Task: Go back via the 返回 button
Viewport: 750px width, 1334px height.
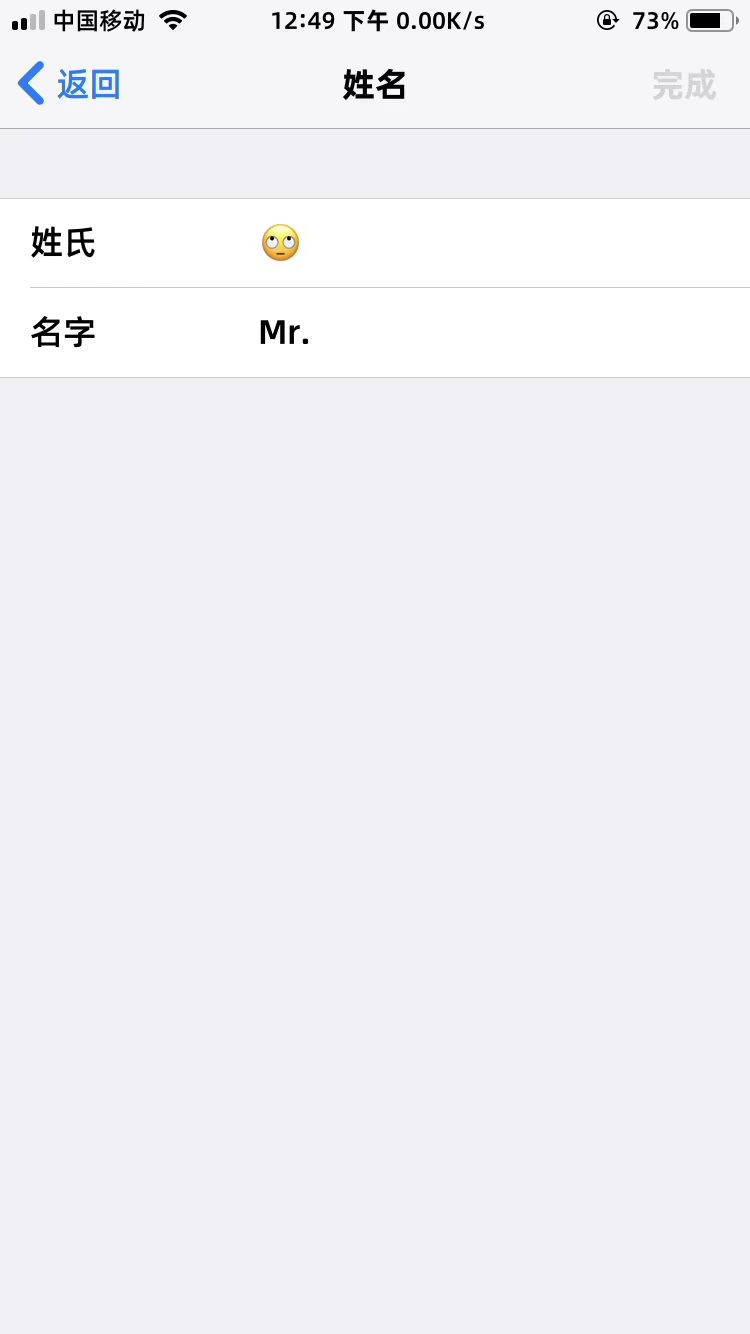Action: [70, 84]
